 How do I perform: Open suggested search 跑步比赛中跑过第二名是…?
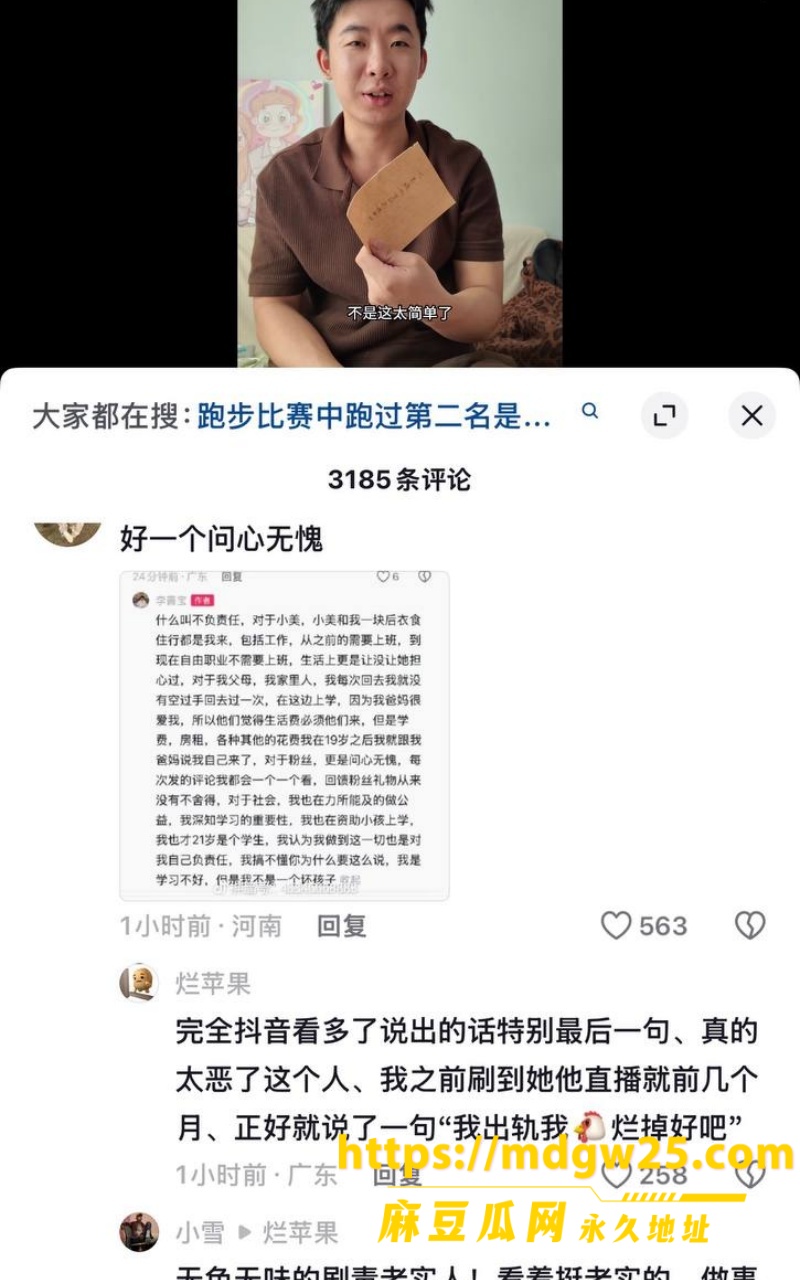pos(374,416)
